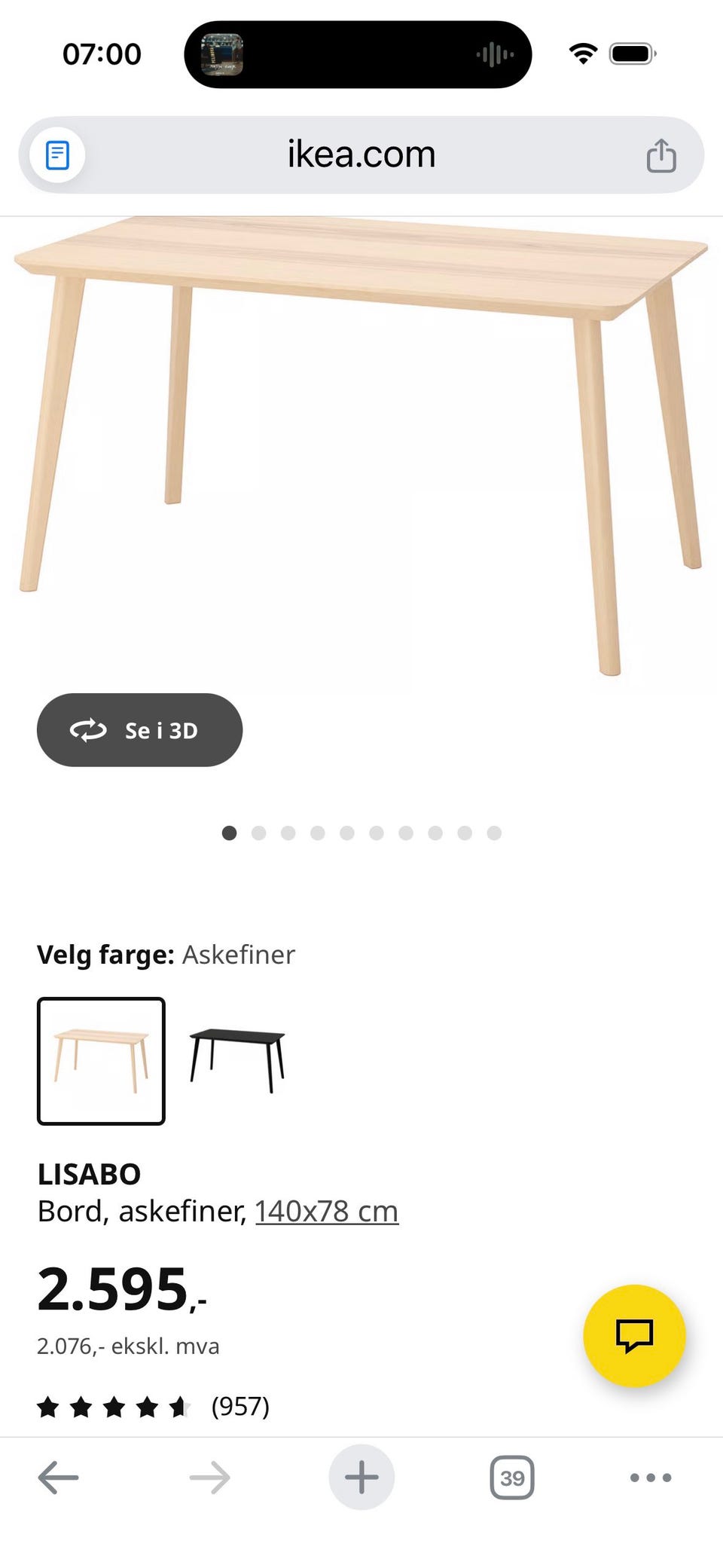
Task: Tap the Safari Reader icon in address bar
Action: [x=56, y=154]
